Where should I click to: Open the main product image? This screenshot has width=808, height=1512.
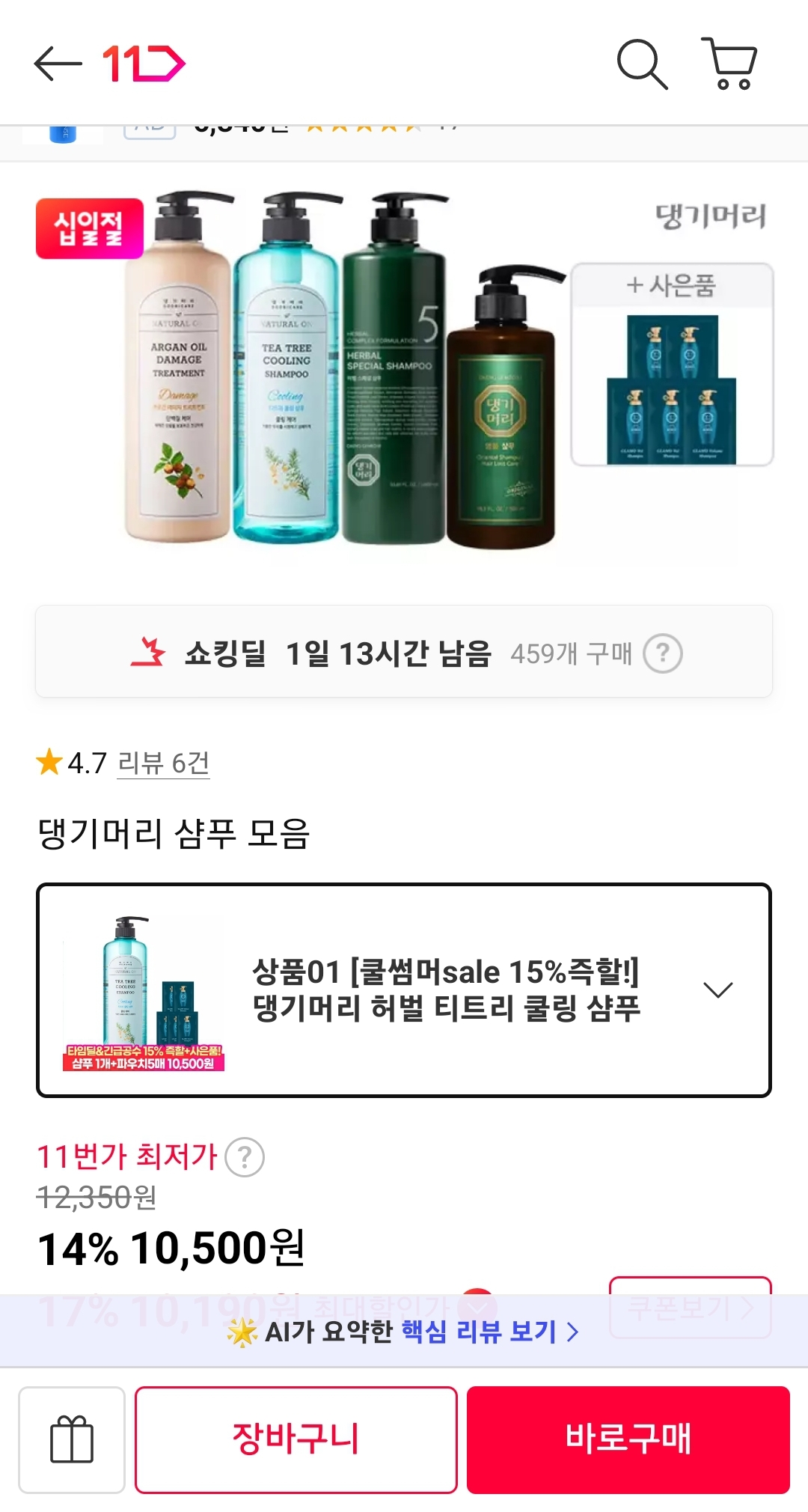(404, 371)
